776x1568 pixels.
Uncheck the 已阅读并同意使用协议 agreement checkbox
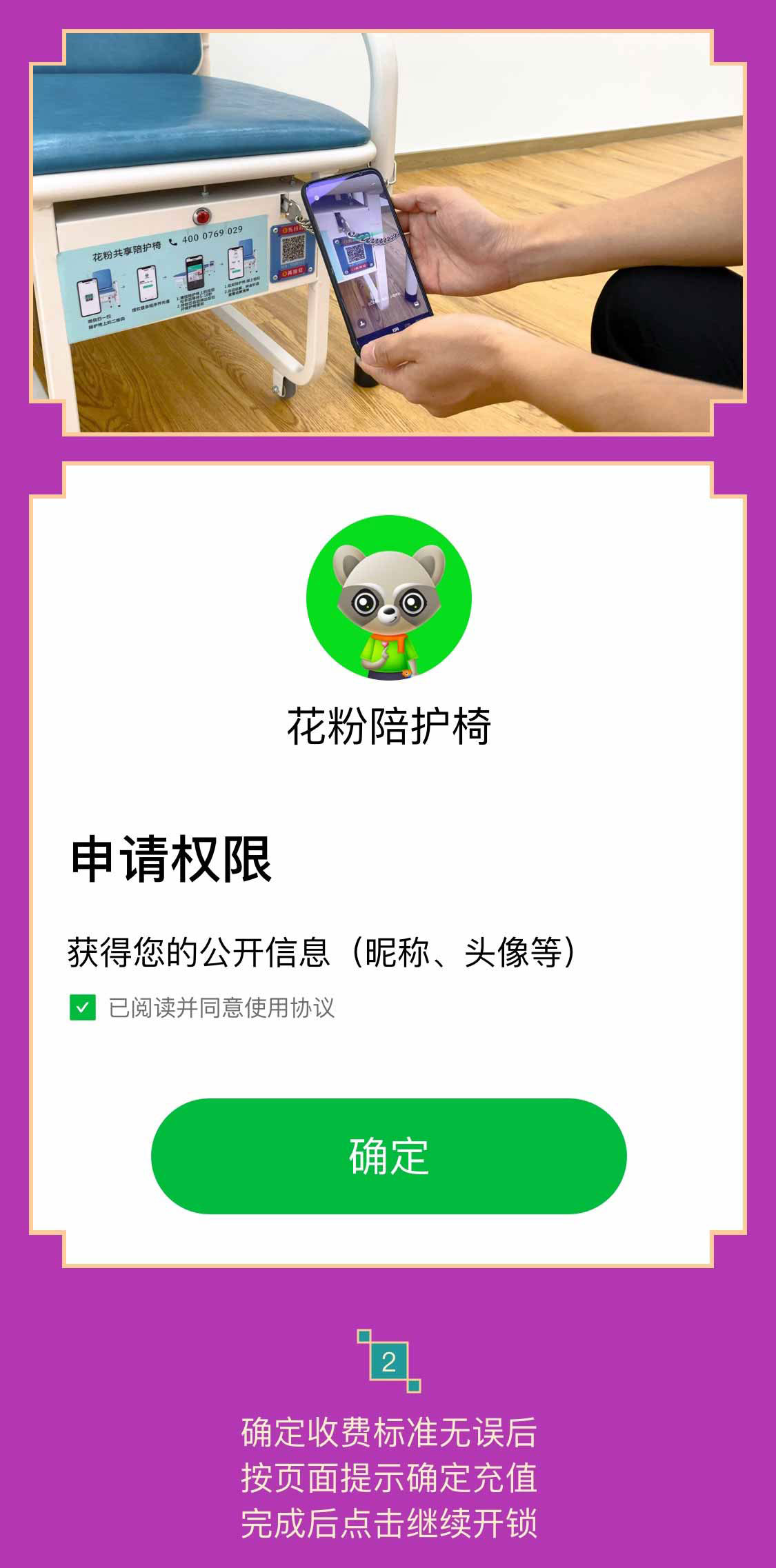83,1007
